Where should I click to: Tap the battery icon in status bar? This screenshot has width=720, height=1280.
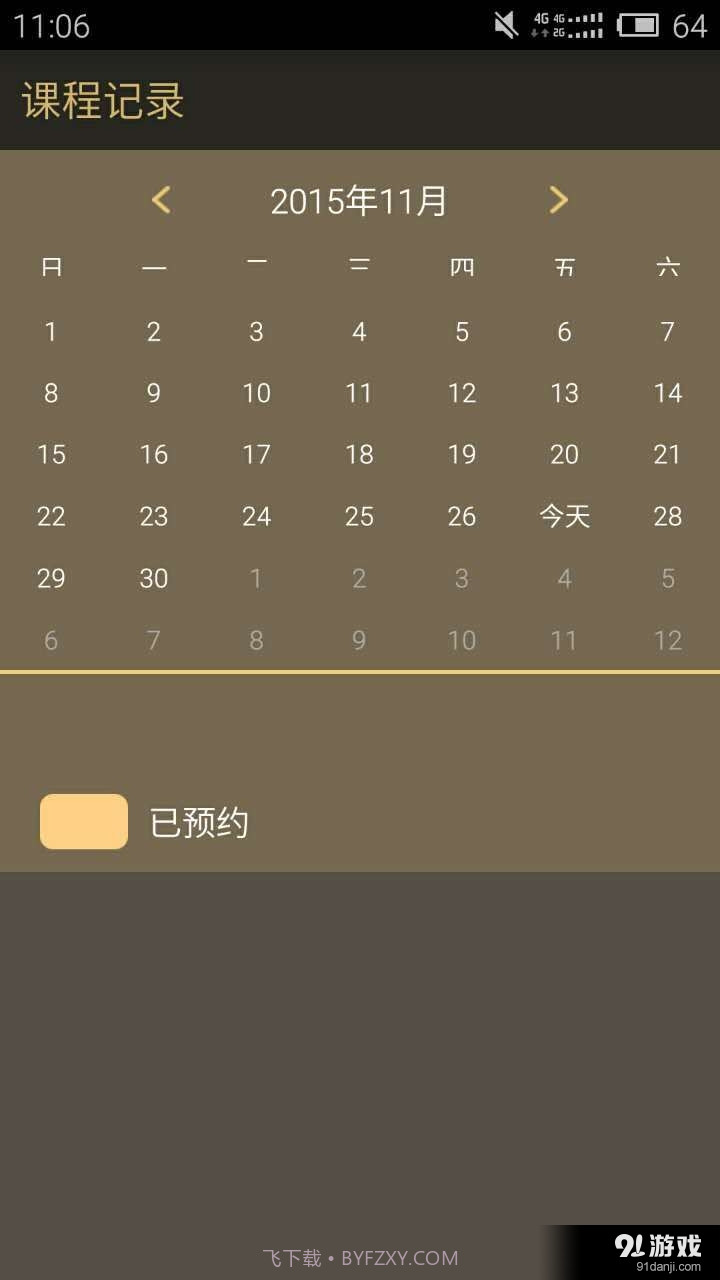tap(640, 25)
